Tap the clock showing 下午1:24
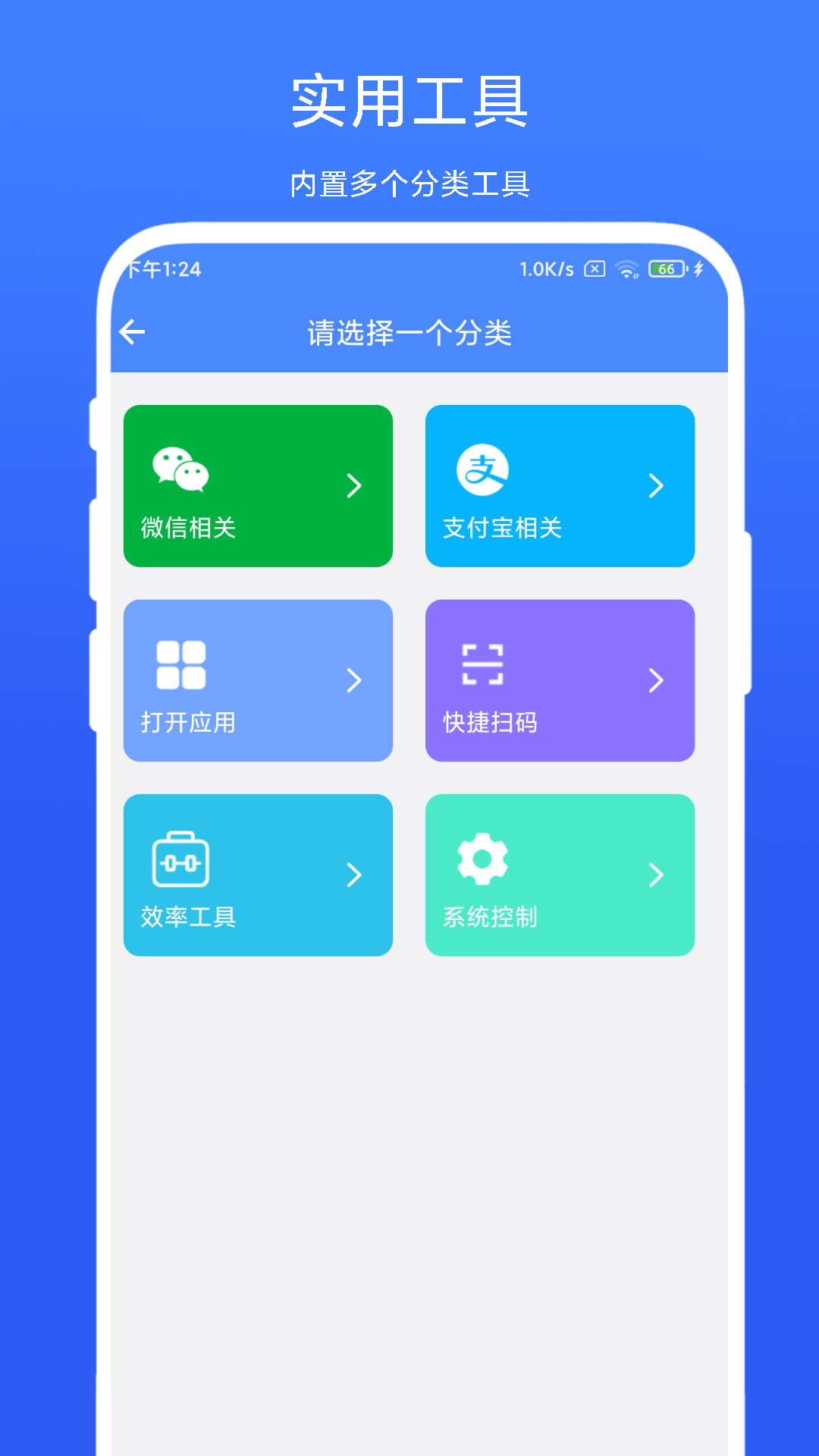The height and width of the screenshot is (1456, 819). pos(163,269)
